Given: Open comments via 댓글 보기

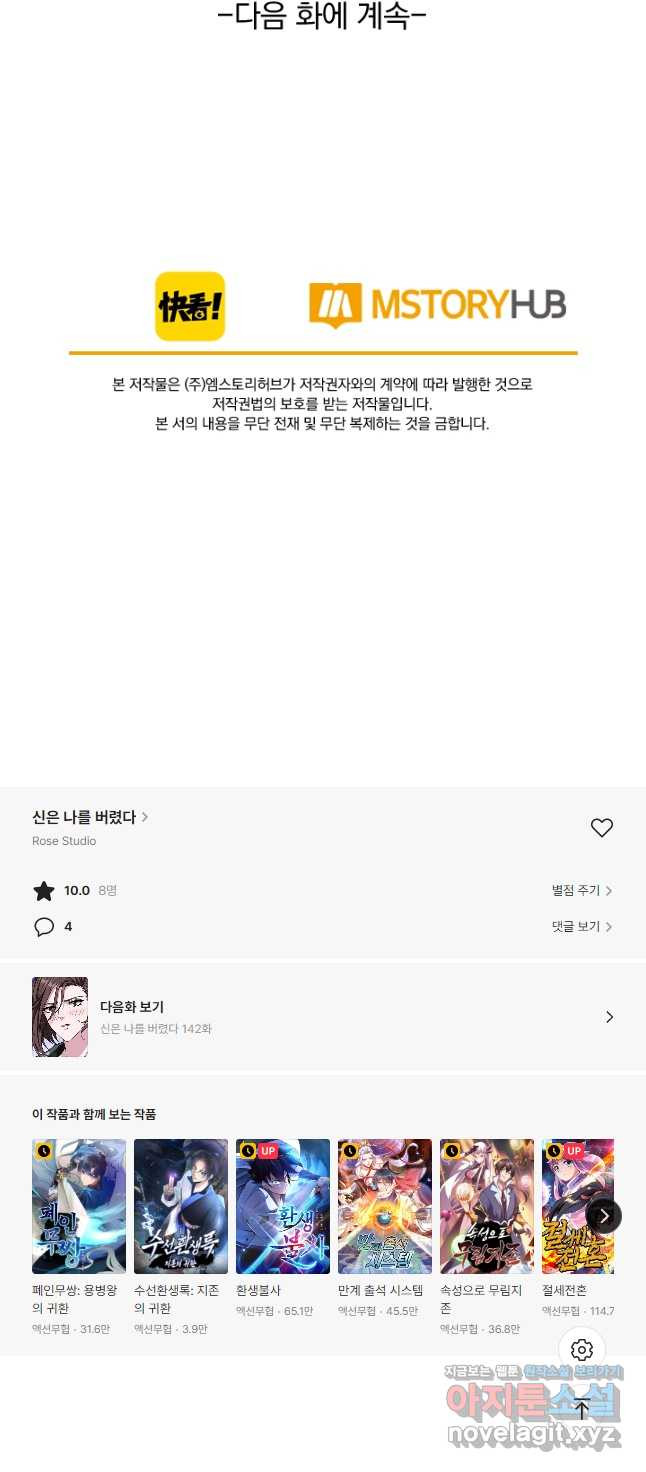Looking at the screenshot, I should pyautogui.click(x=581, y=927).
